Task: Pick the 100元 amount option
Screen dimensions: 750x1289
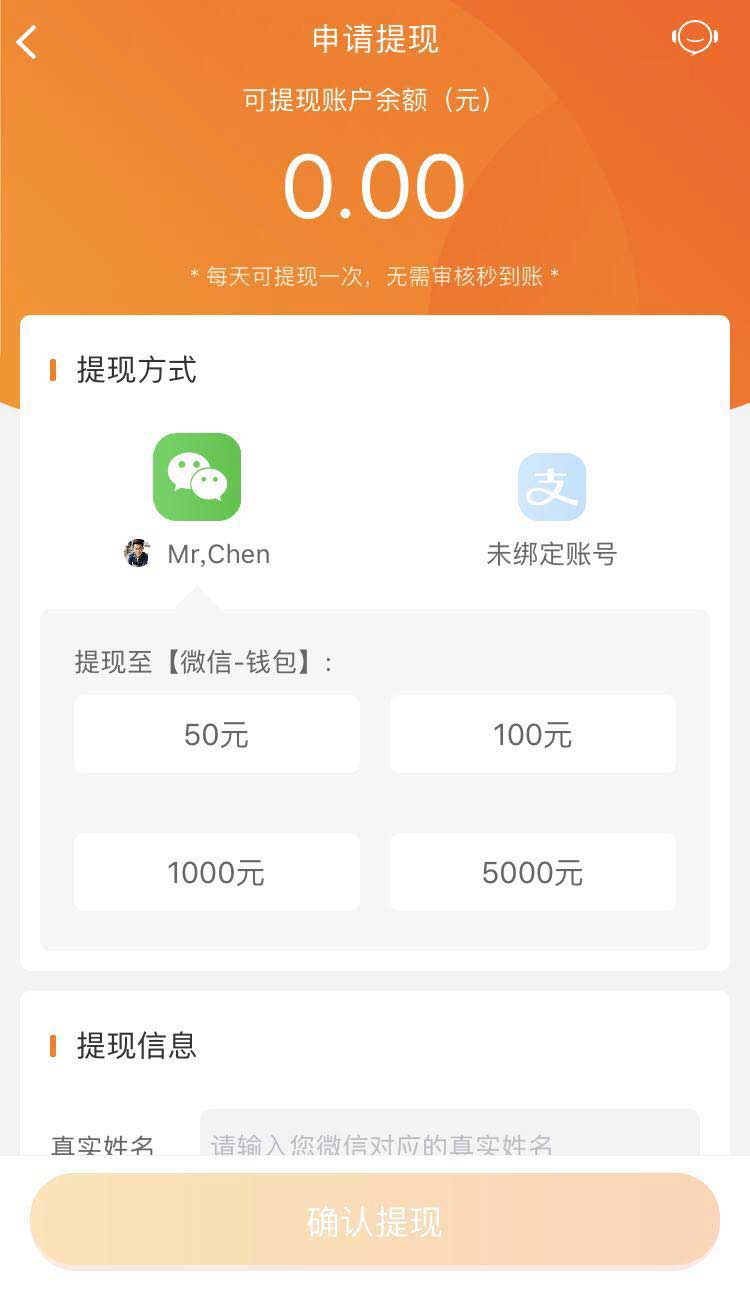Action: (532, 735)
